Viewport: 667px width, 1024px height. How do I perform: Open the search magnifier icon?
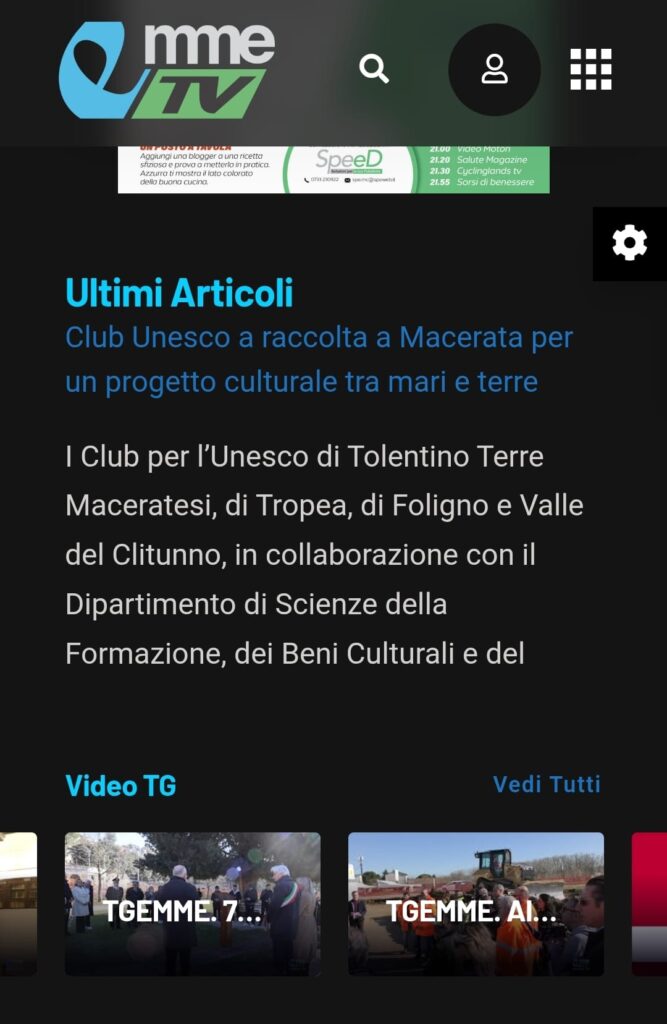tap(374, 69)
